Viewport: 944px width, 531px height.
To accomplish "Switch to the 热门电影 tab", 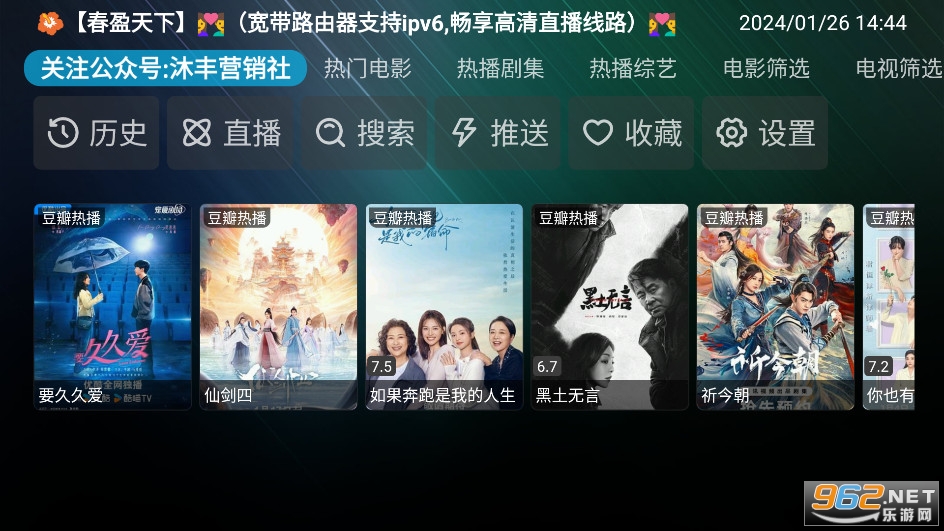I will 367,68.
